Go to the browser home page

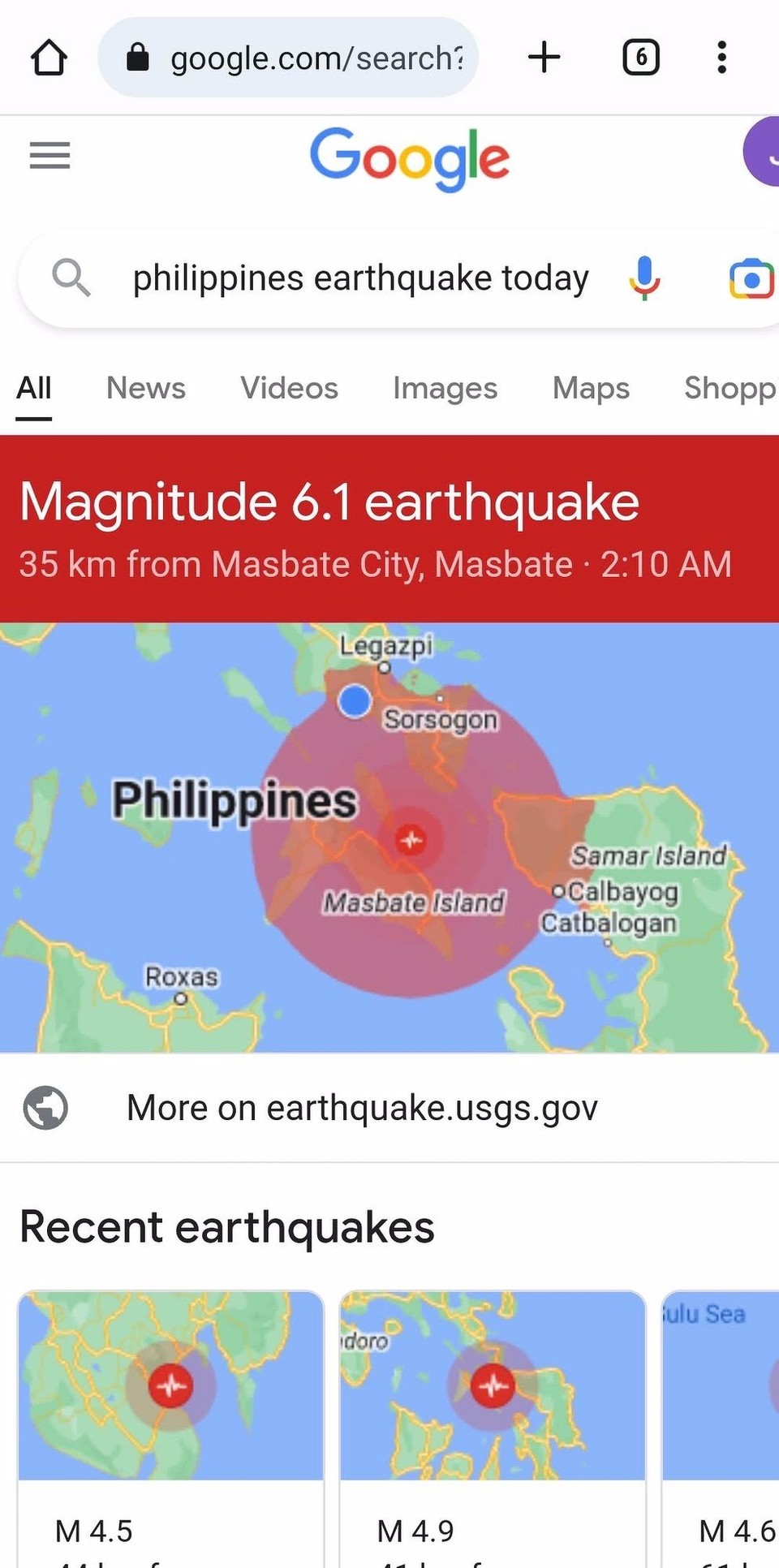tap(49, 58)
